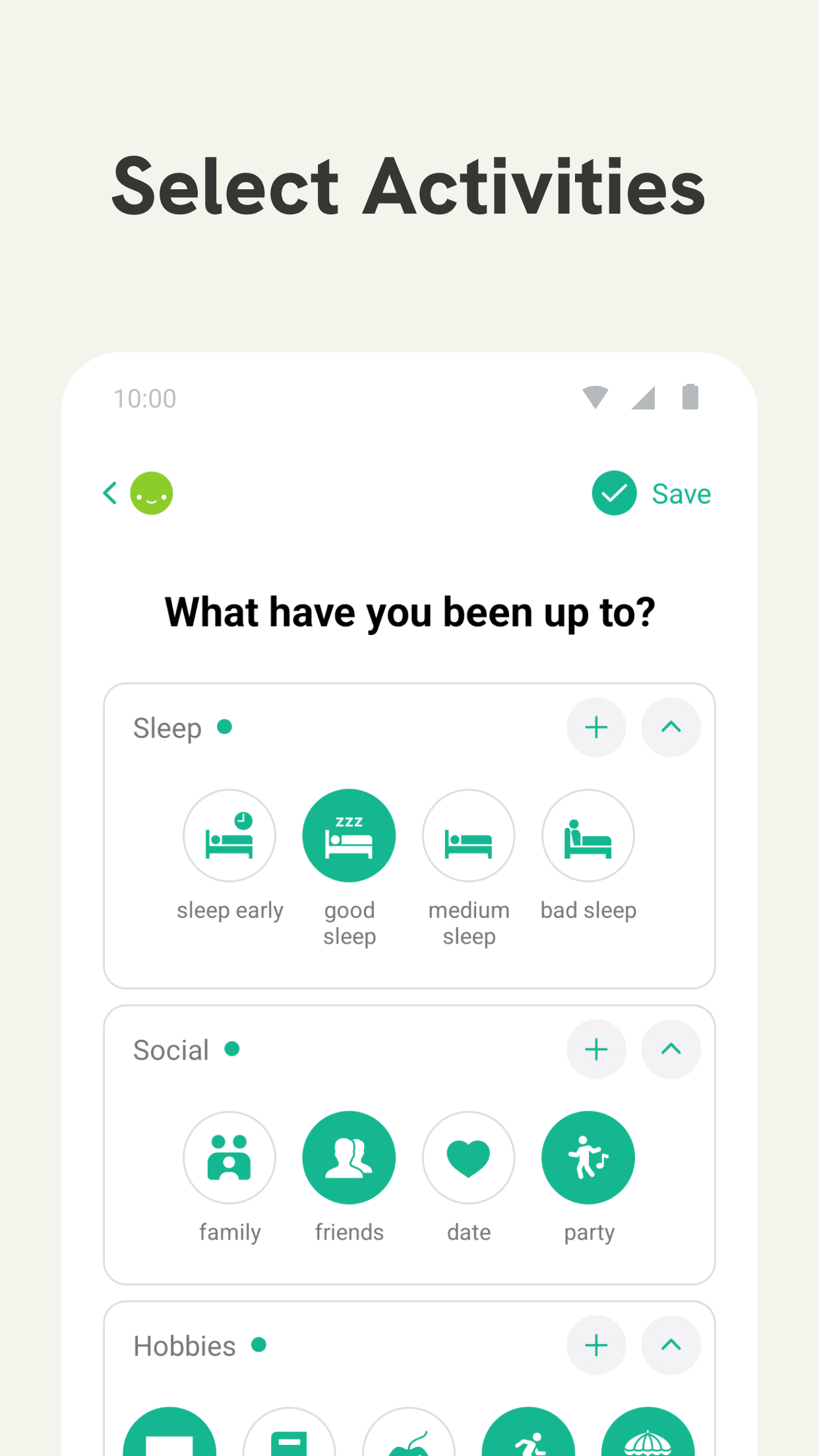The image size is (819, 1456).
Task: Deselect the highlighted "party" dancing activity
Action: [x=588, y=1157]
